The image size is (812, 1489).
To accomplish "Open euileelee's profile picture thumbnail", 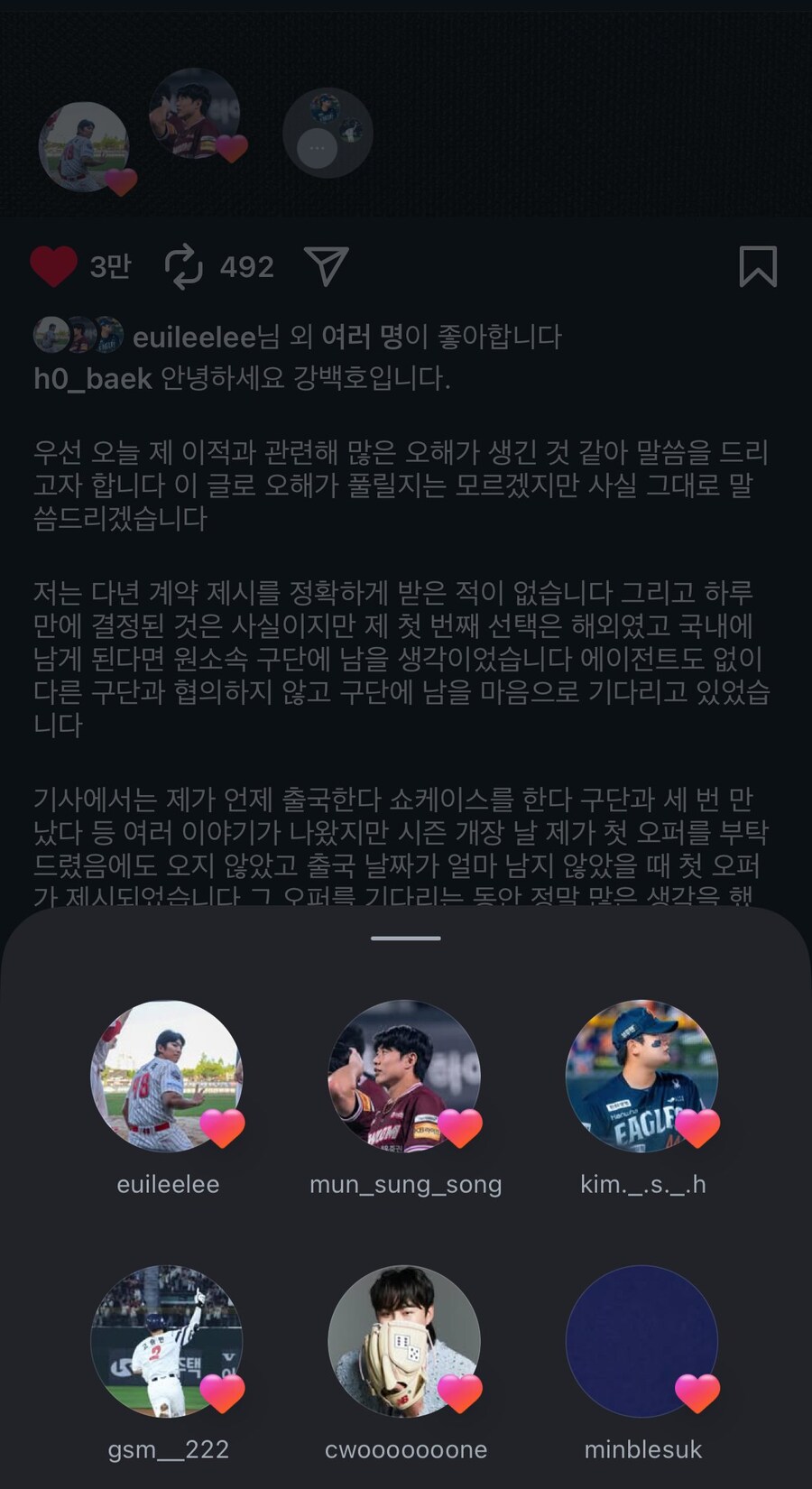I will point(168,1074).
